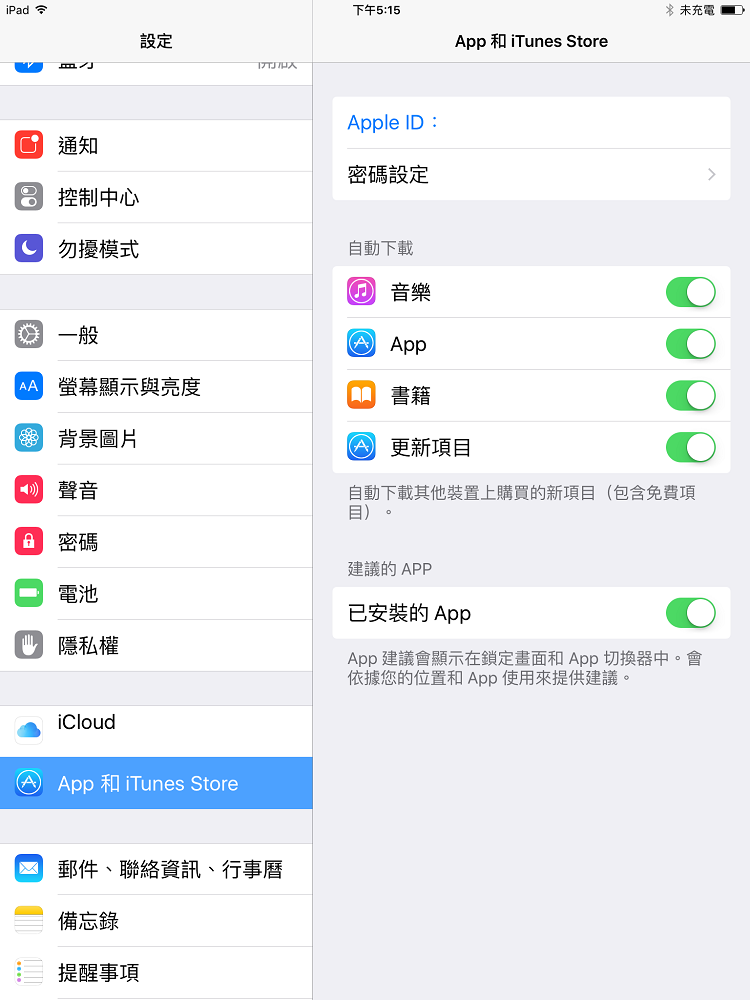Disable automatic App downloads
The width and height of the screenshot is (750, 1000).
click(690, 344)
